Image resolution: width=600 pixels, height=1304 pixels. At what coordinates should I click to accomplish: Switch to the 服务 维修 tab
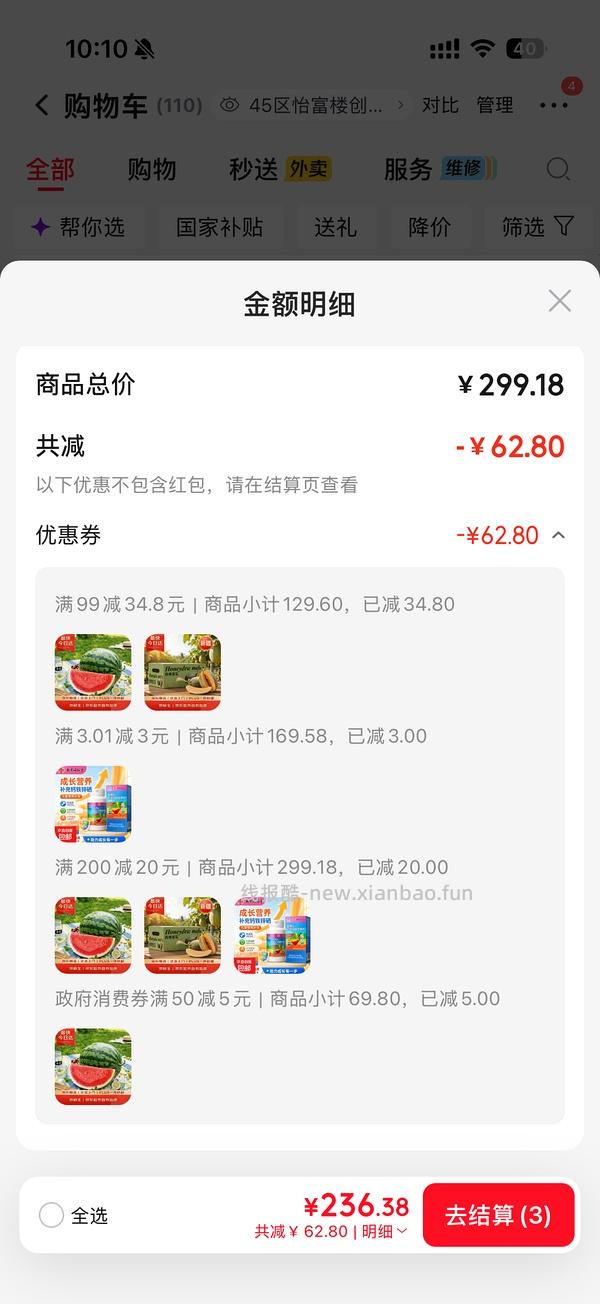[x=440, y=169]
